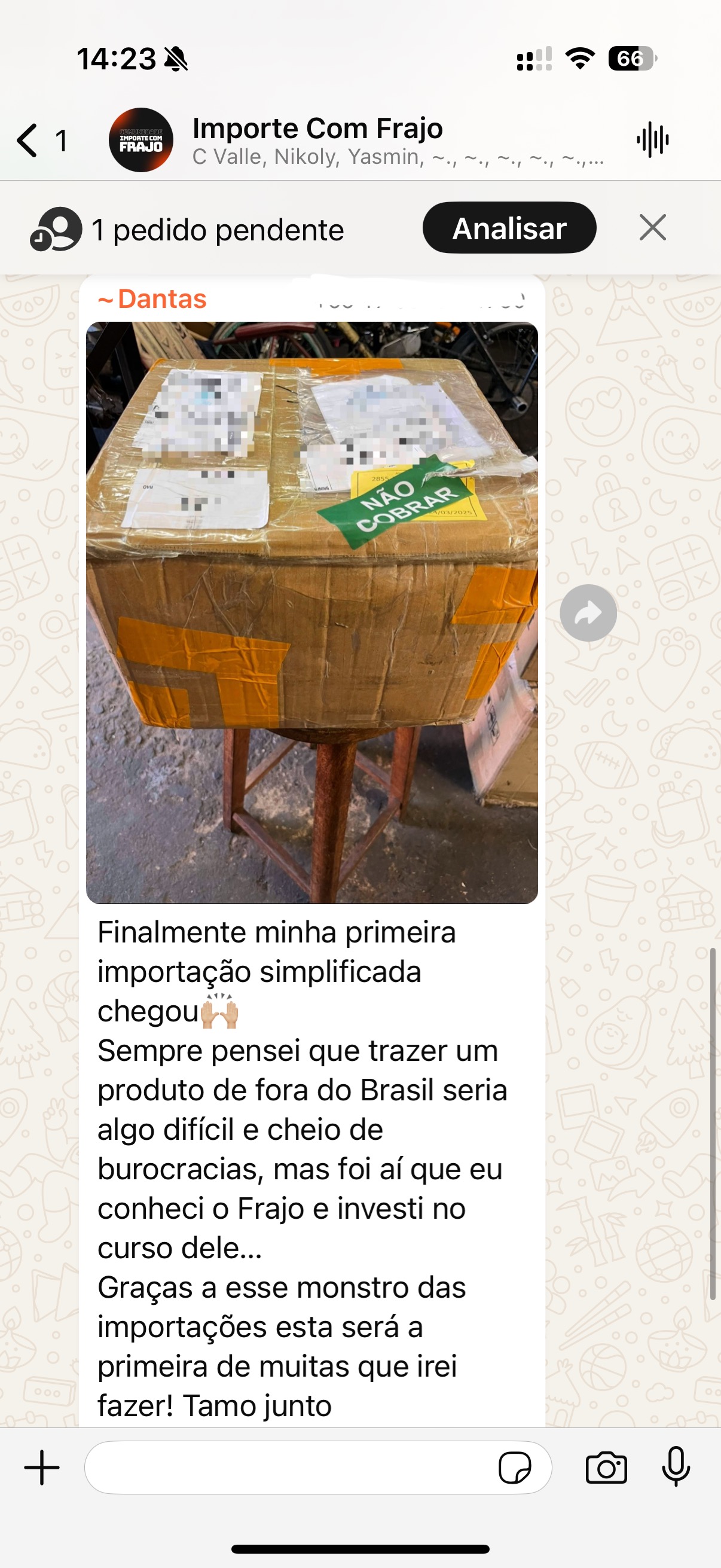Go back to the chat list
The height and width of the screenshot is (1568, 721).
point(29,140)
